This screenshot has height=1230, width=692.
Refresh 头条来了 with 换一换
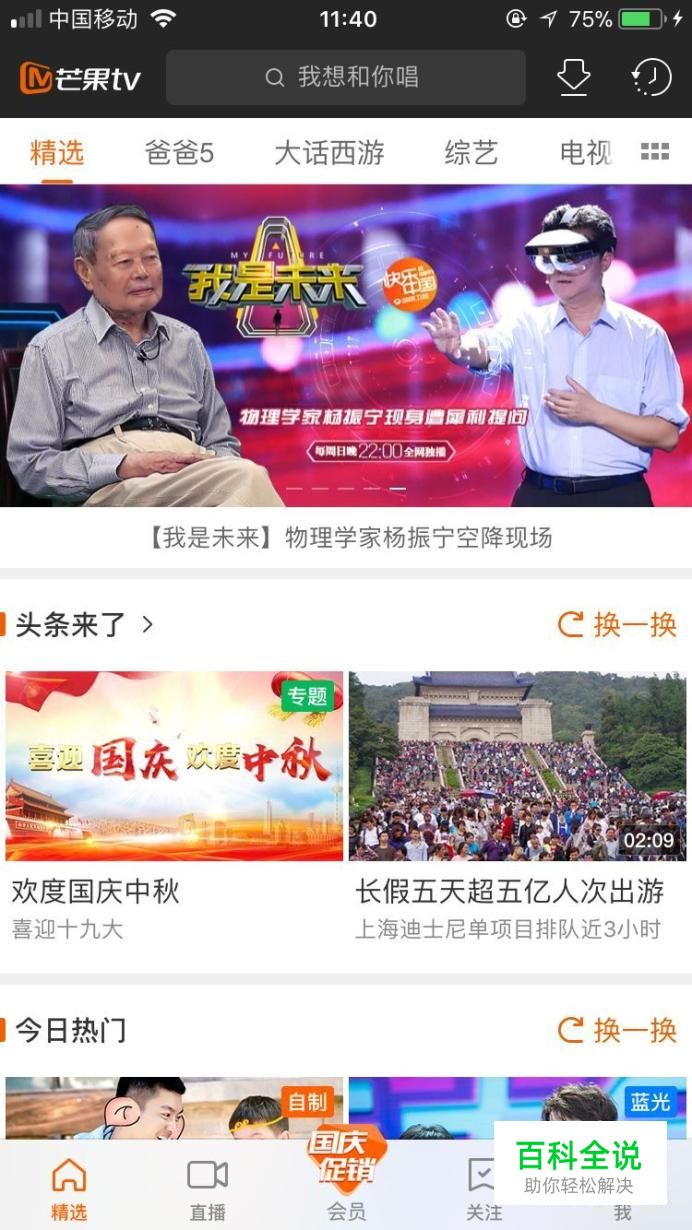[617, 625]
